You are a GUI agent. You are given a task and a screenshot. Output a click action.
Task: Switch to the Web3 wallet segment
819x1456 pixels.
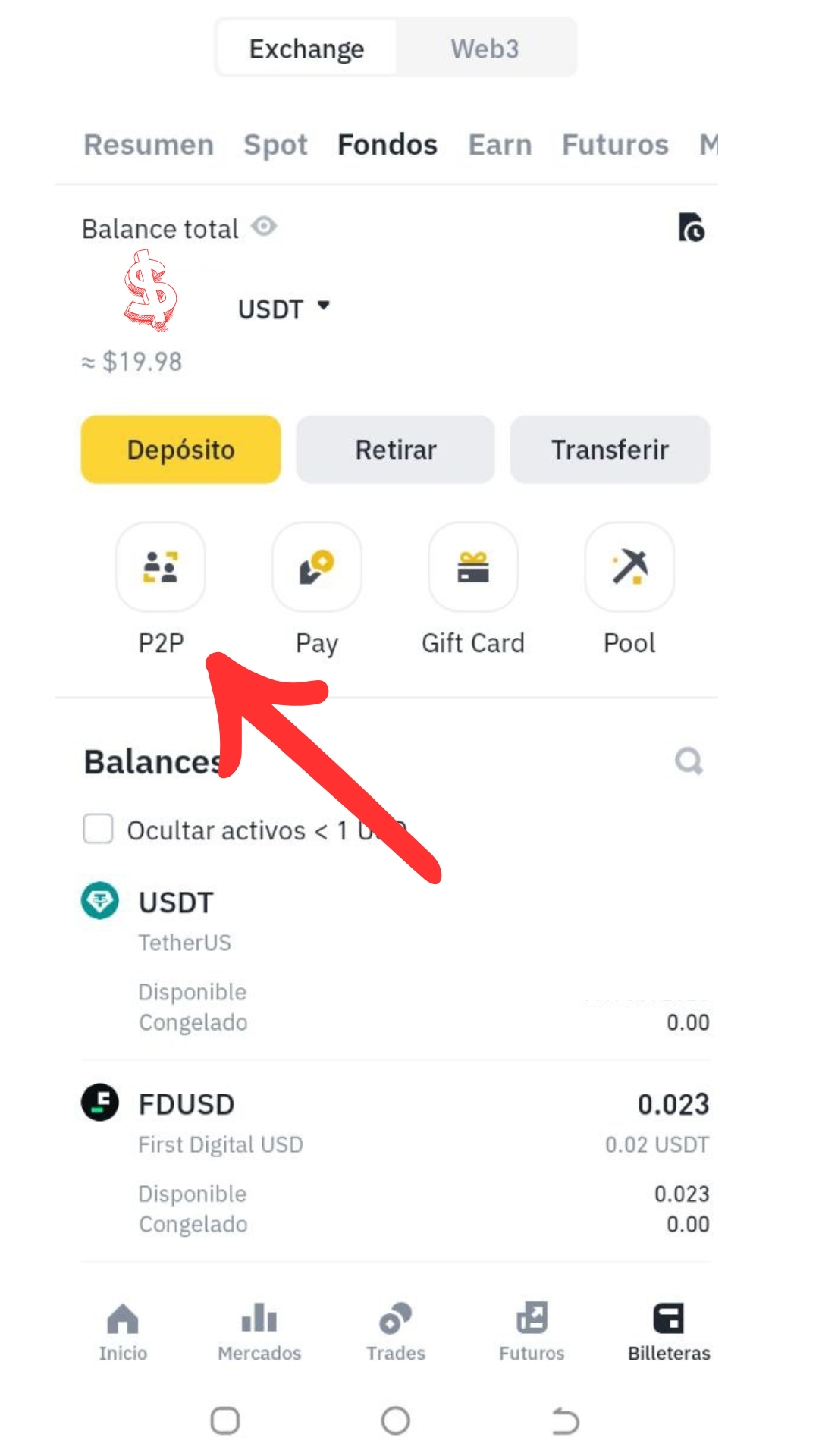click(485, 49)
